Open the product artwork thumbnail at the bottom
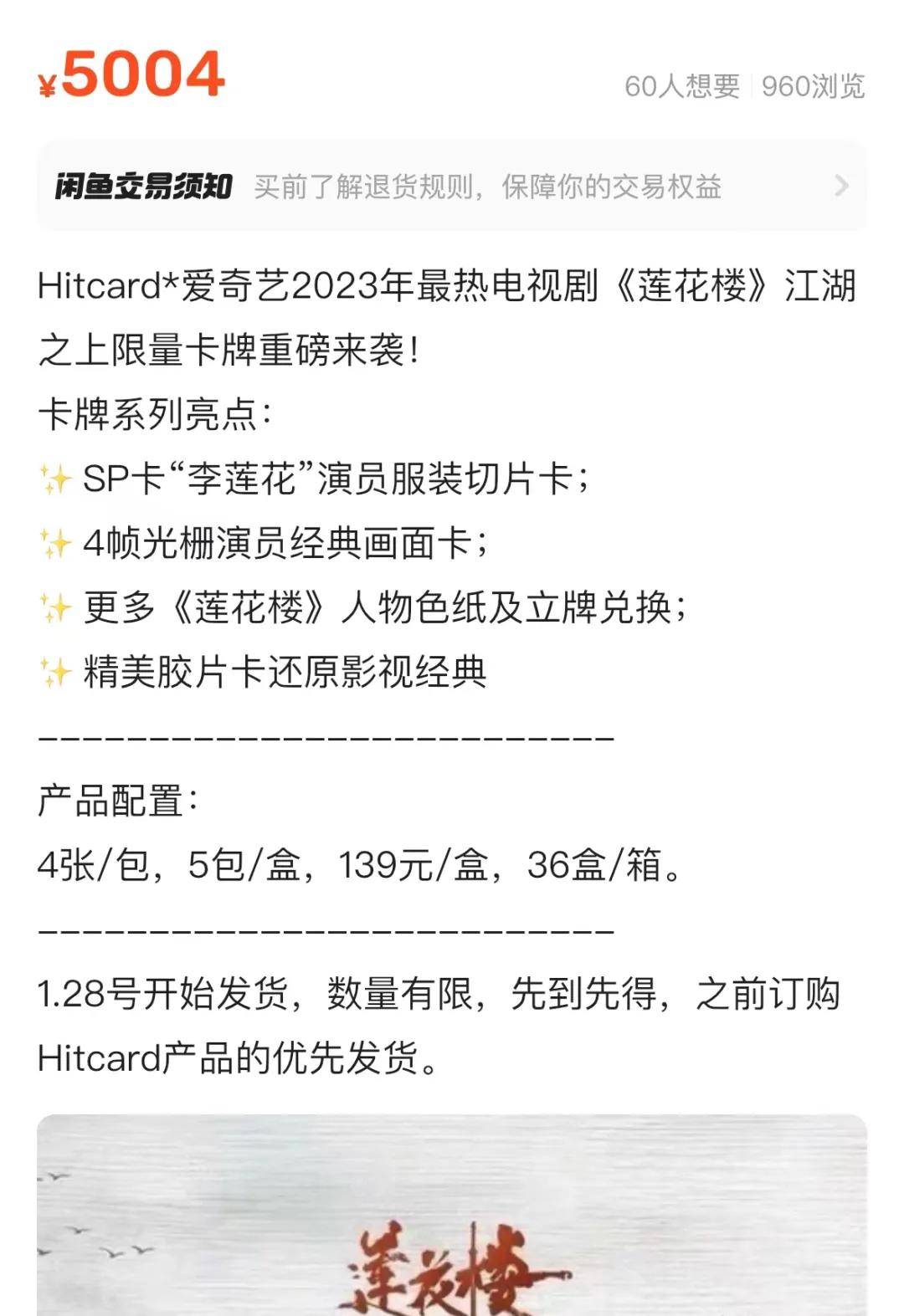The height and width of the screenshot is (1316, 904). tap(452, 1213)
